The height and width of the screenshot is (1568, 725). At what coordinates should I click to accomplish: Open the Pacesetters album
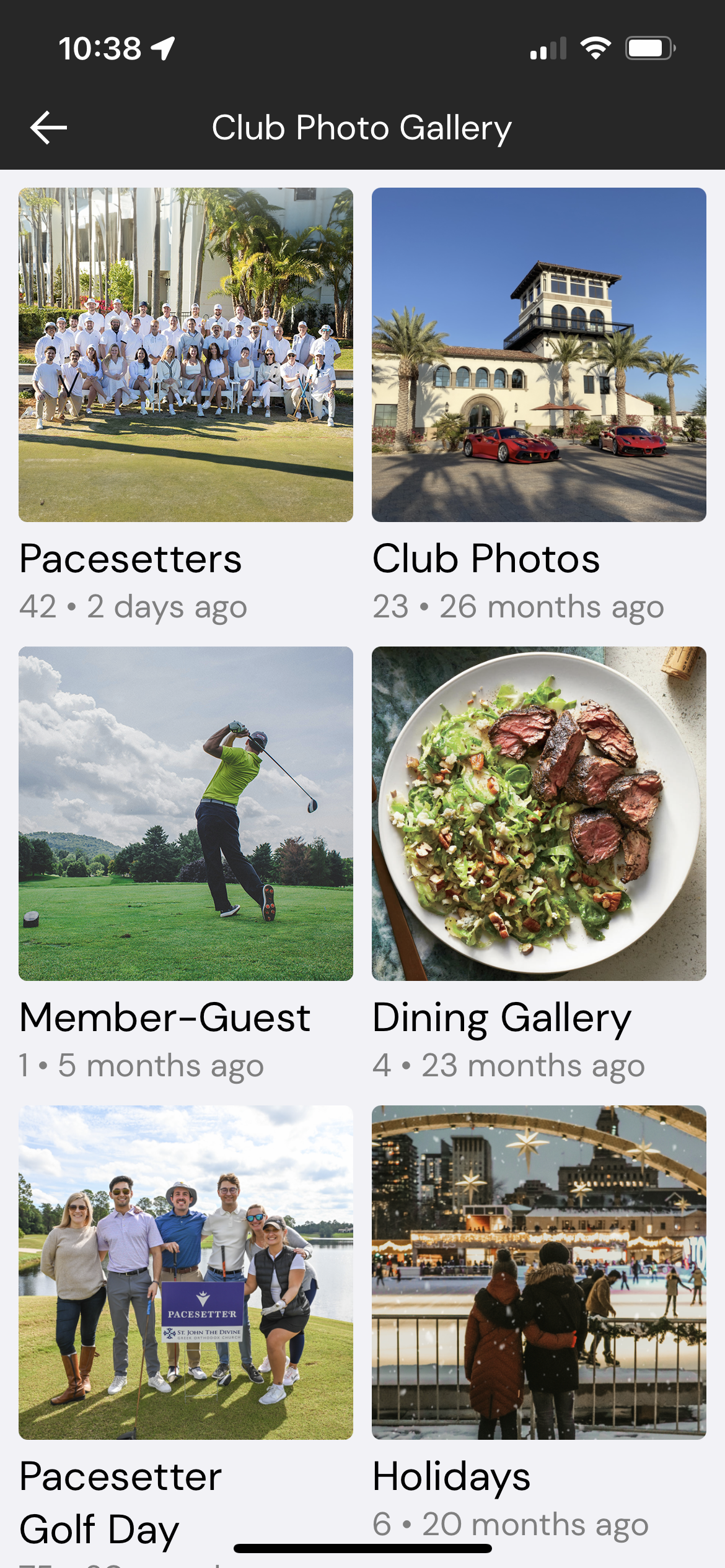point(186,355)
